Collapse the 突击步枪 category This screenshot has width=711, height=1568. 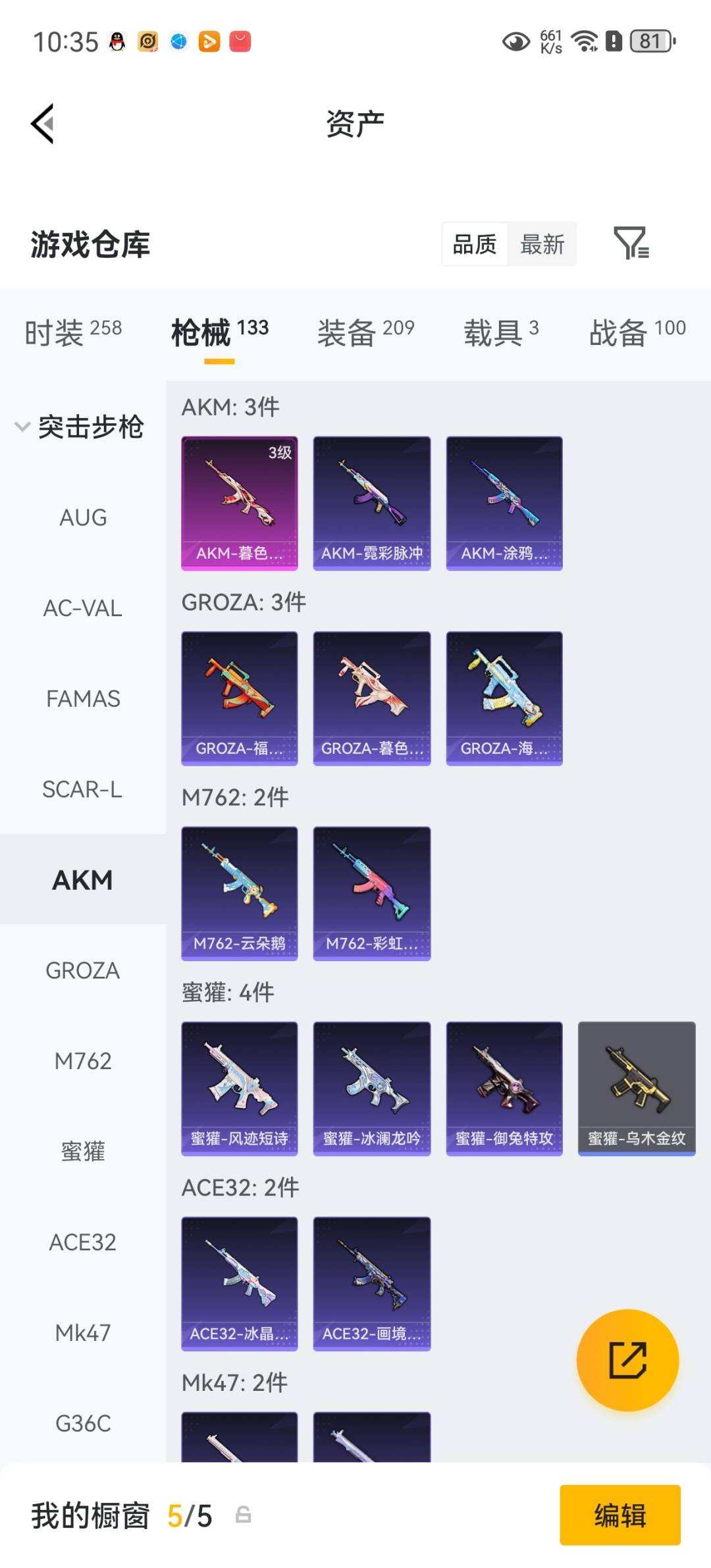coord(79,427)
